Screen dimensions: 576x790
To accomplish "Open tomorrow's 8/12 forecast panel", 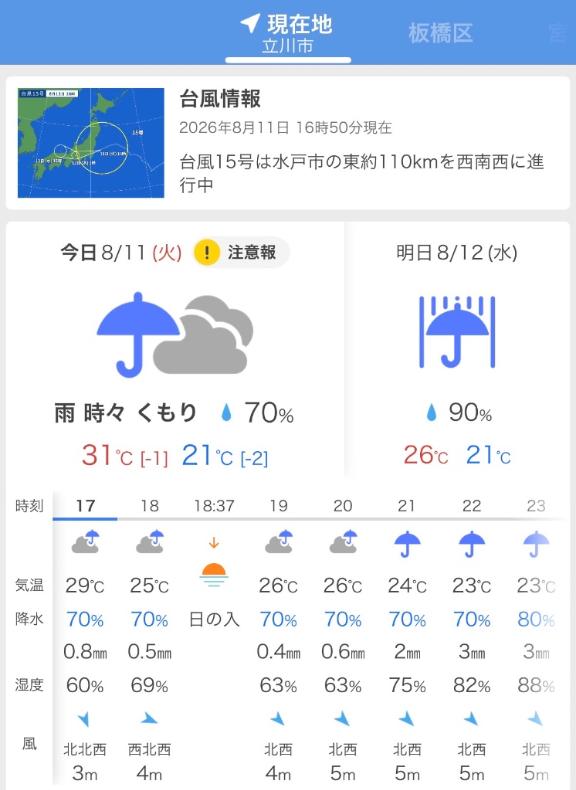I will coord(457,350).
